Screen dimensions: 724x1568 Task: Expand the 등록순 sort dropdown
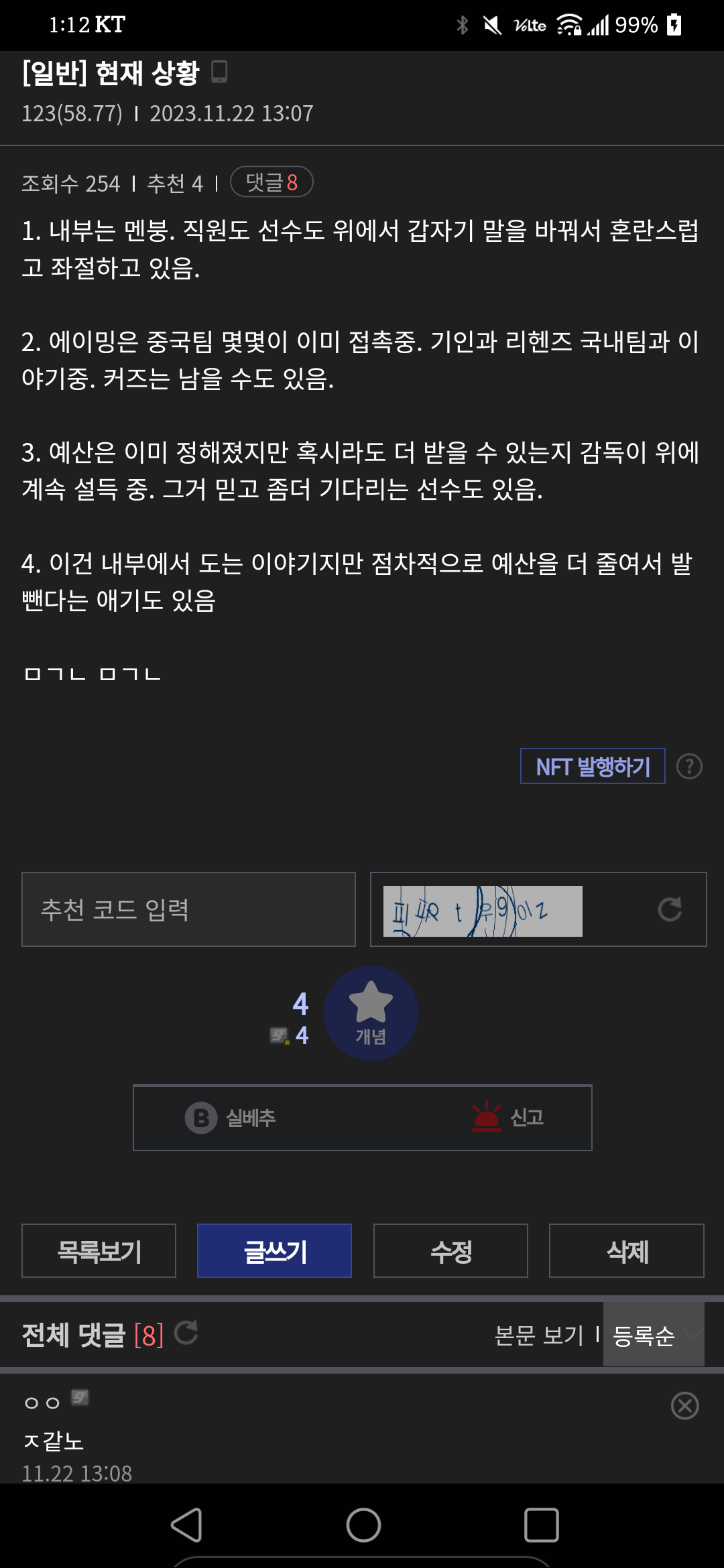(654, 1335)
